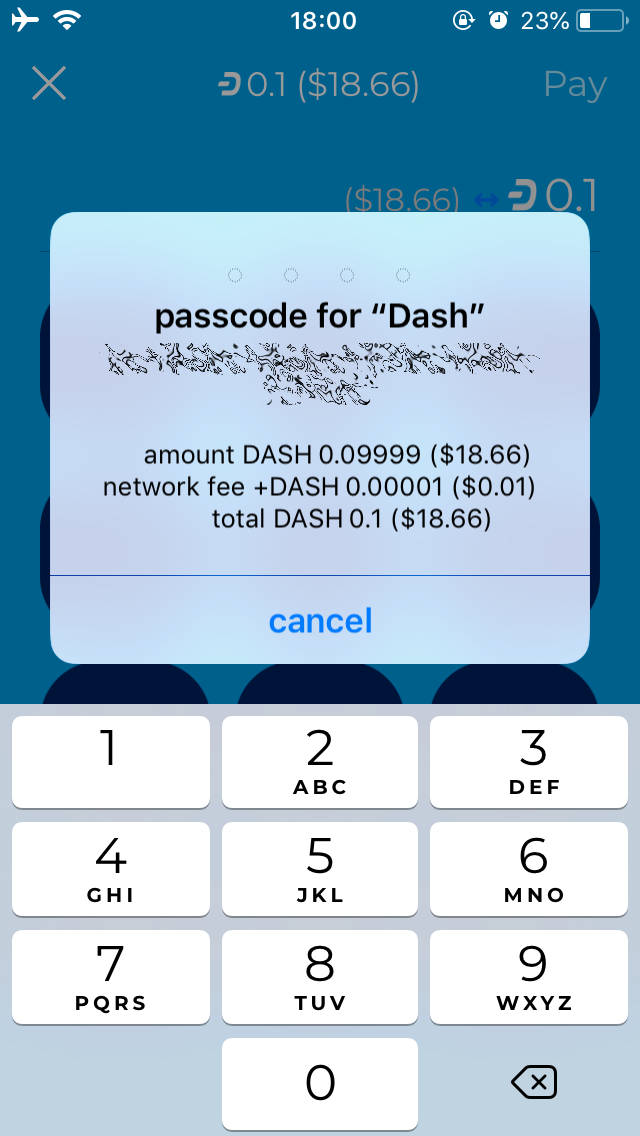Enter digit 3 on the keypad
Viewport: 640px width, 1136px height.
533,761
